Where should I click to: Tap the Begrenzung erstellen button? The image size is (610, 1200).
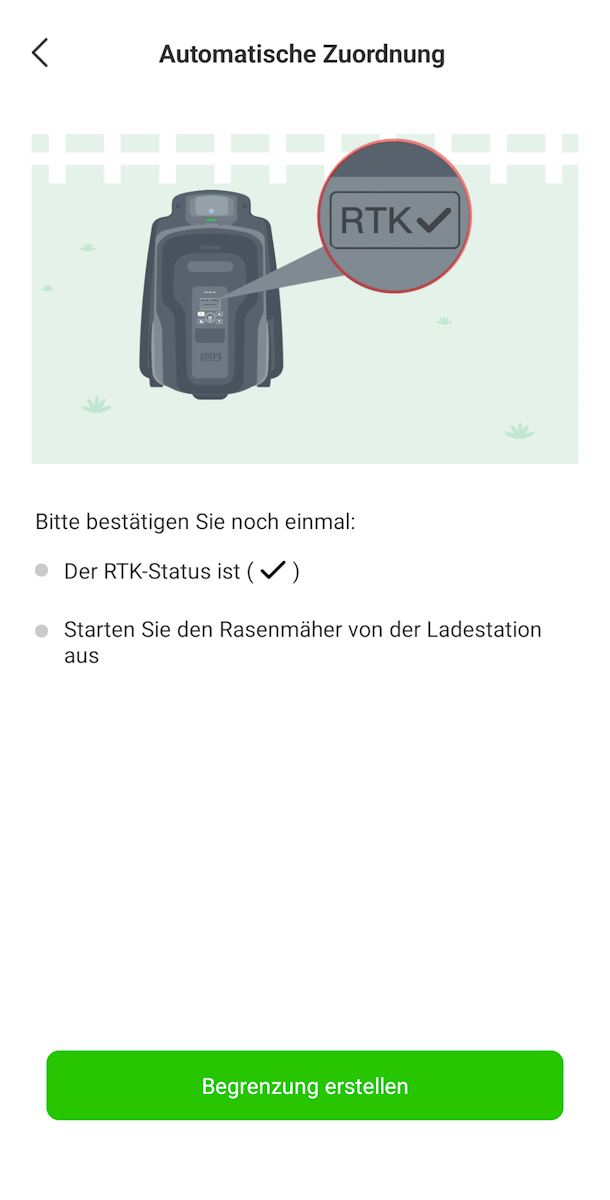305,1085
